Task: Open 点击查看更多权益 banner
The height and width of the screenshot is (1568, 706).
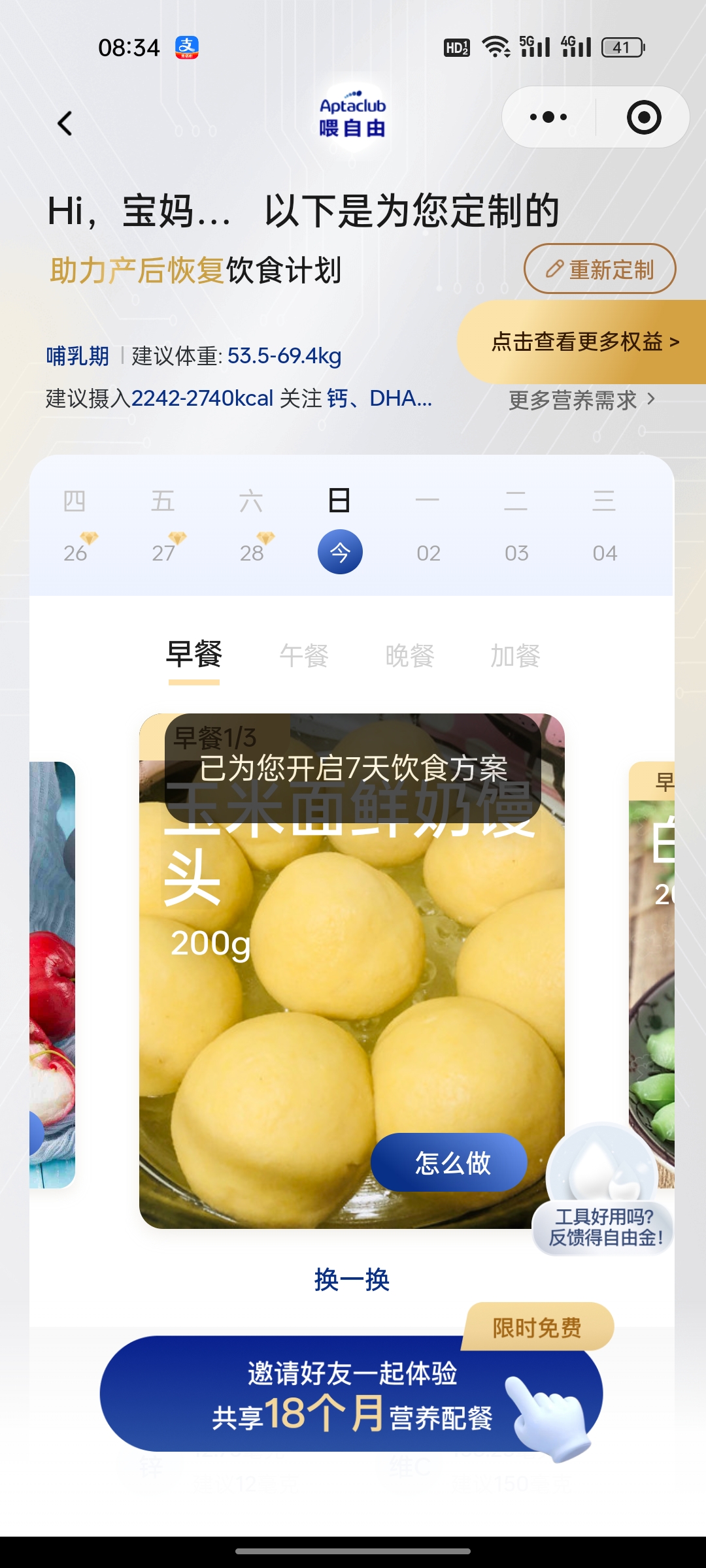Action: [x=584, y=342]
